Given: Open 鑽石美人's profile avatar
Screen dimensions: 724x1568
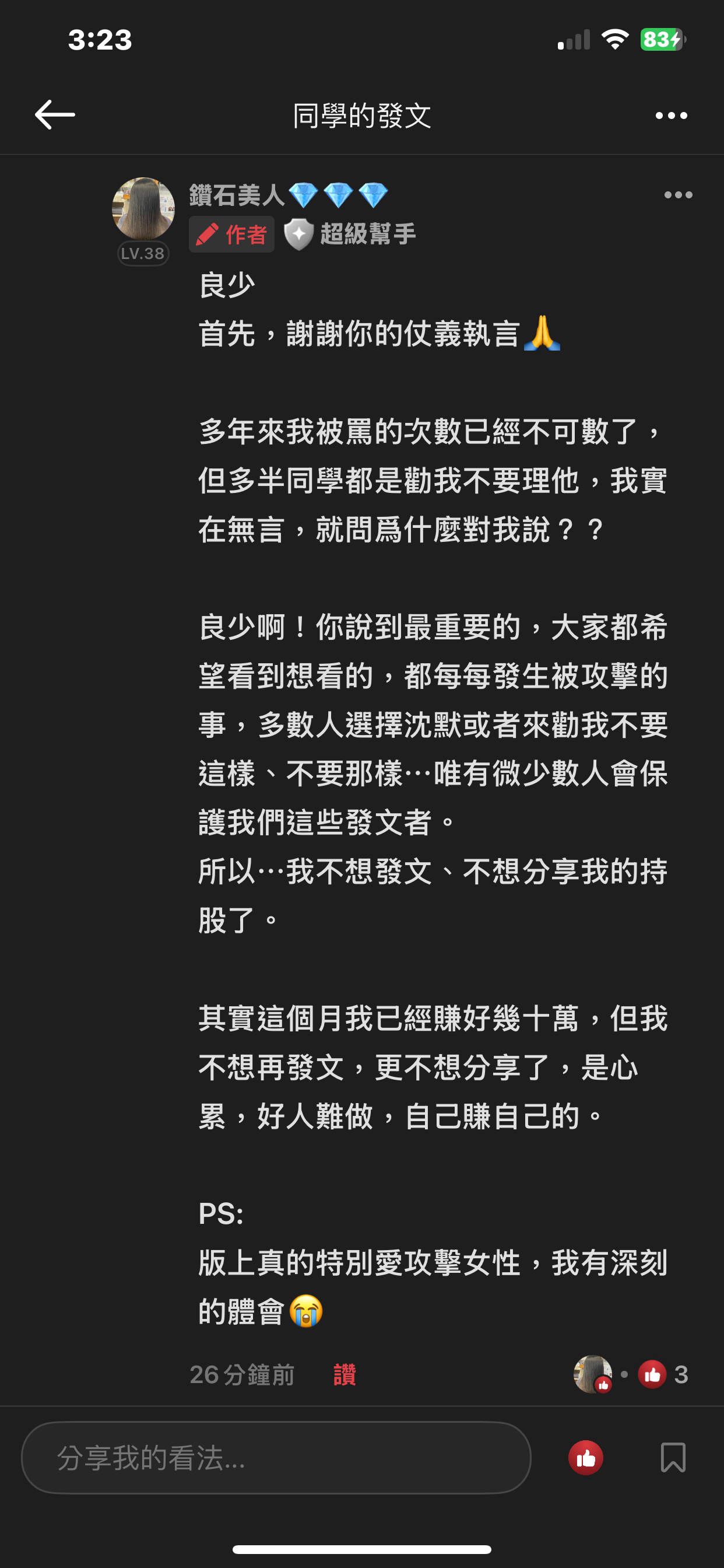Looking at the screenshot, I should point(143,208).
